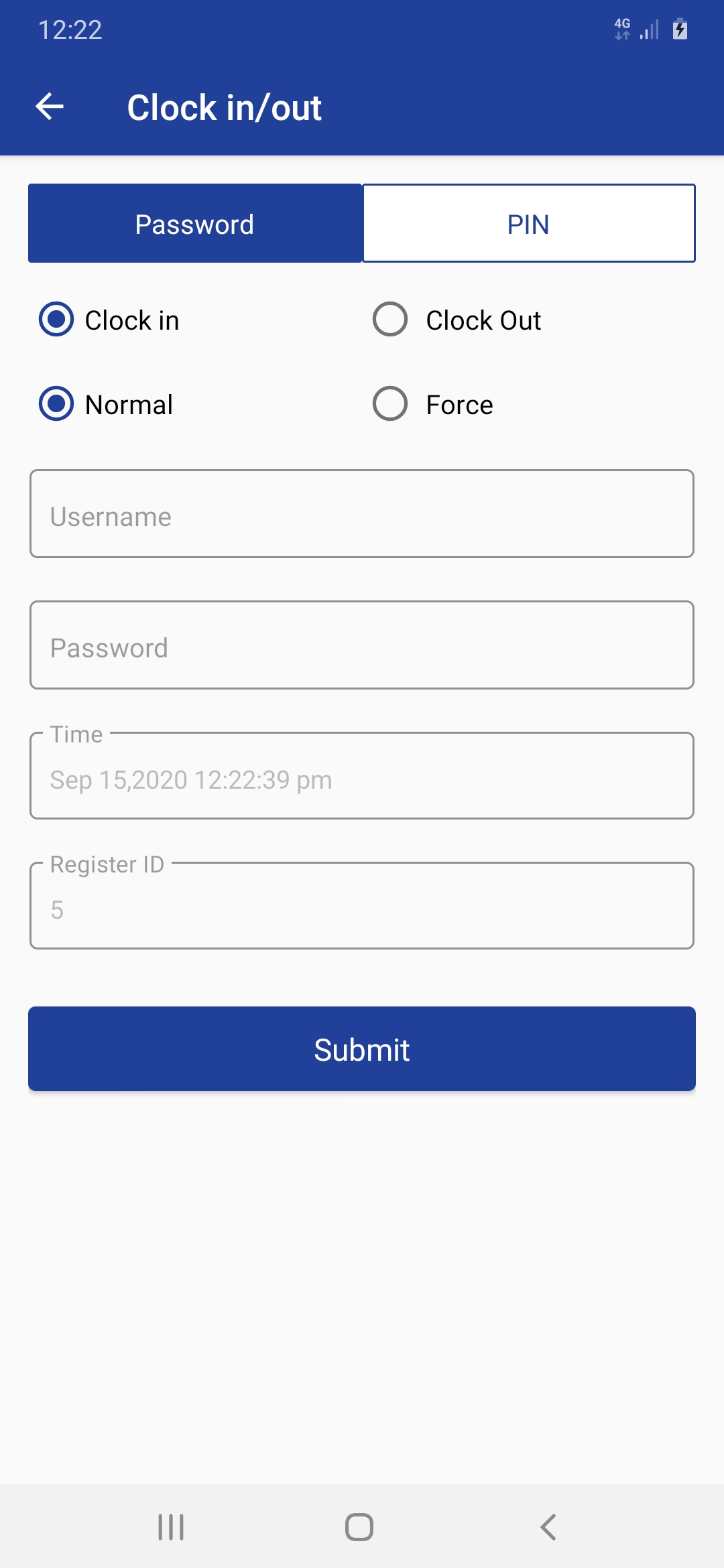Go back using the top arrow
The width and height of the screenshot is (724, 1568).
coord(50,107)
